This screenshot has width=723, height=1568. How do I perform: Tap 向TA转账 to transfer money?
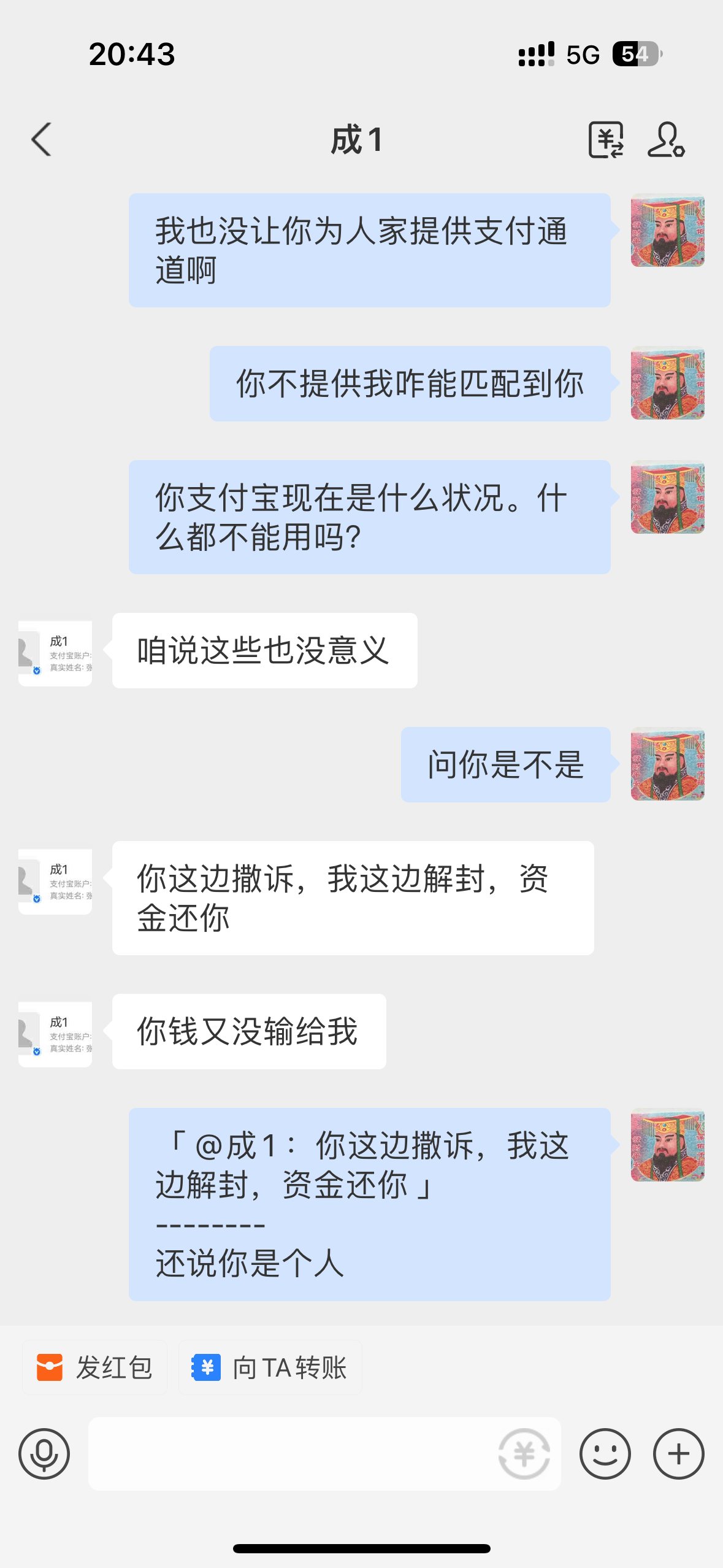tap(270, 1367)
